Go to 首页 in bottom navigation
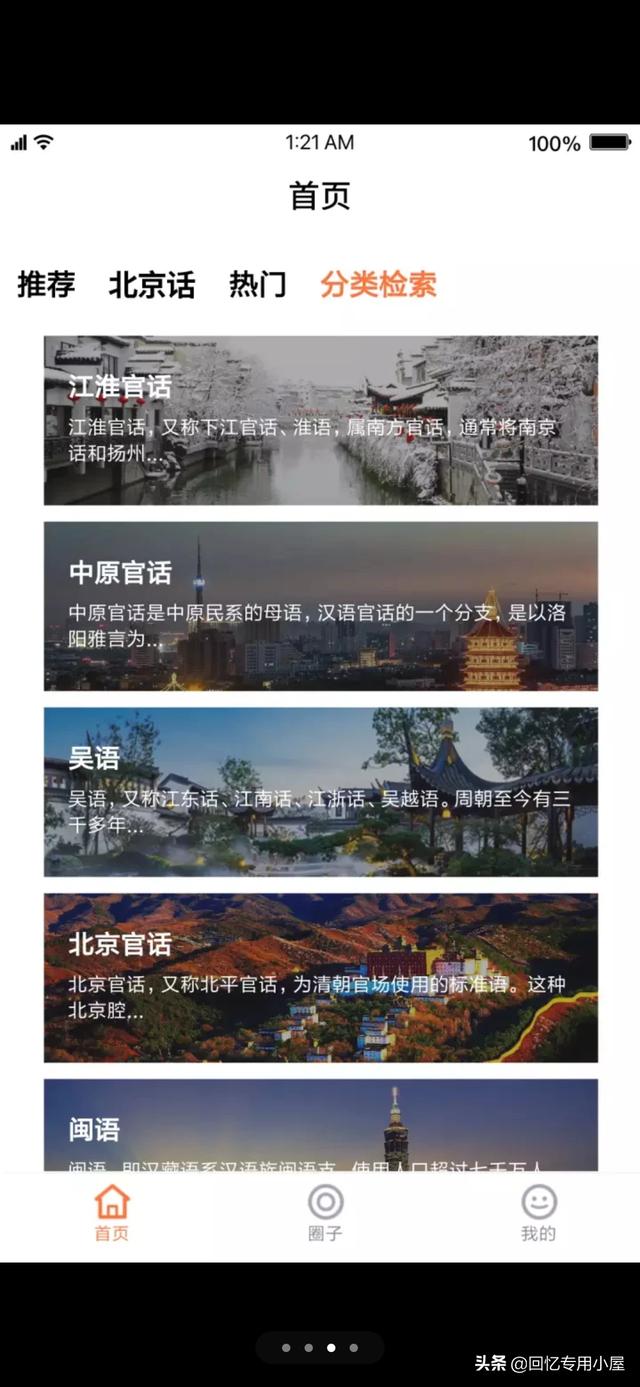Viewport: 640px width, 1387px height. [112, 1213]
